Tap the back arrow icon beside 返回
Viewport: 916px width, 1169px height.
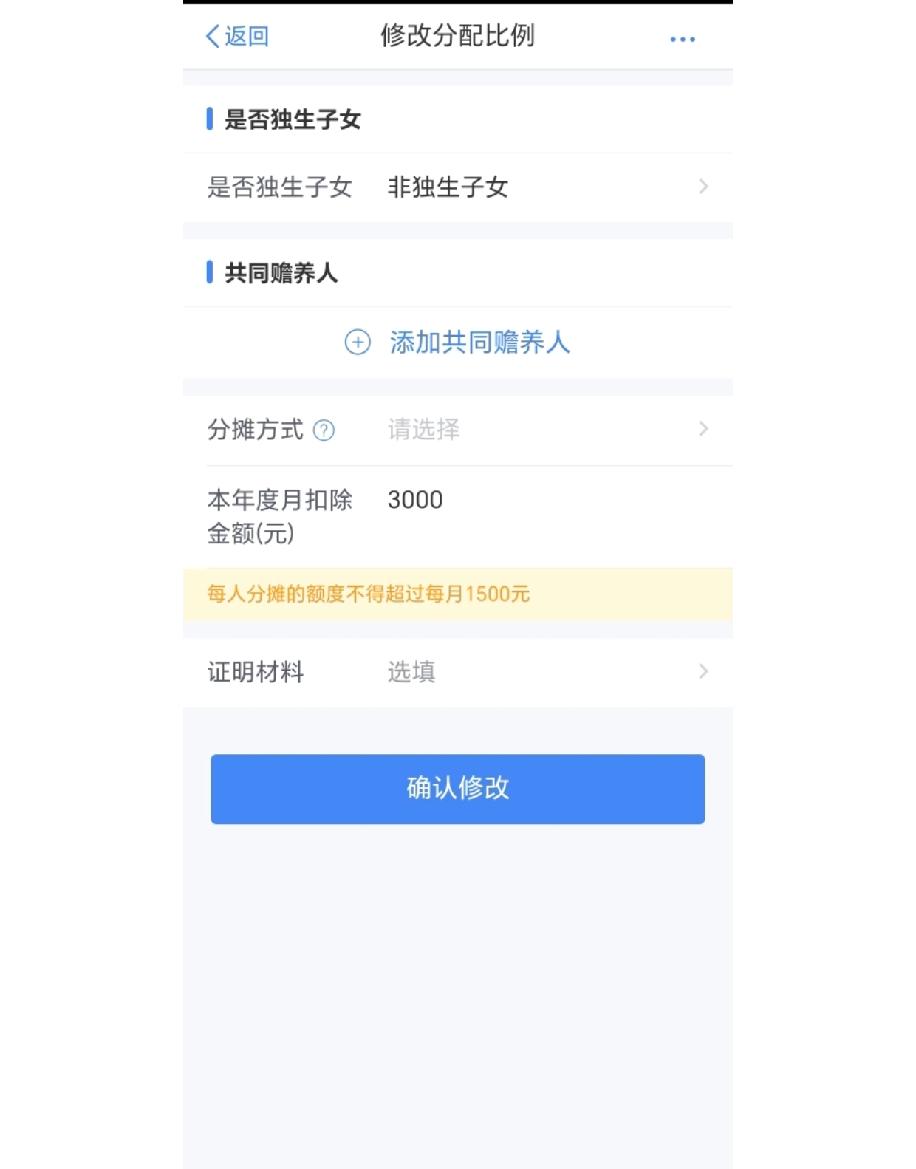pyautogui.click(x=211, y=36)
